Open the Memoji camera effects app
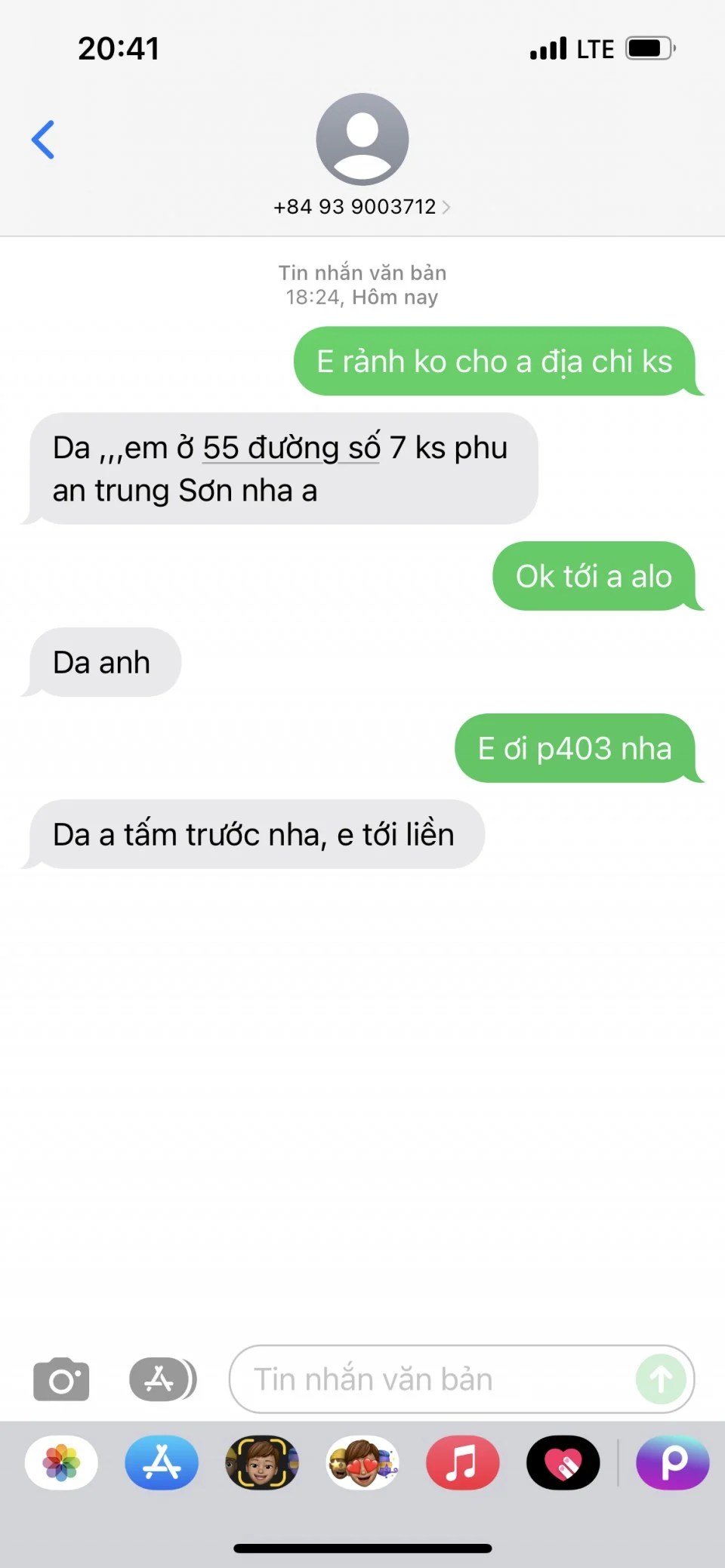The width and height of the screenshot is (725, 1568). tap(262, 1462)
